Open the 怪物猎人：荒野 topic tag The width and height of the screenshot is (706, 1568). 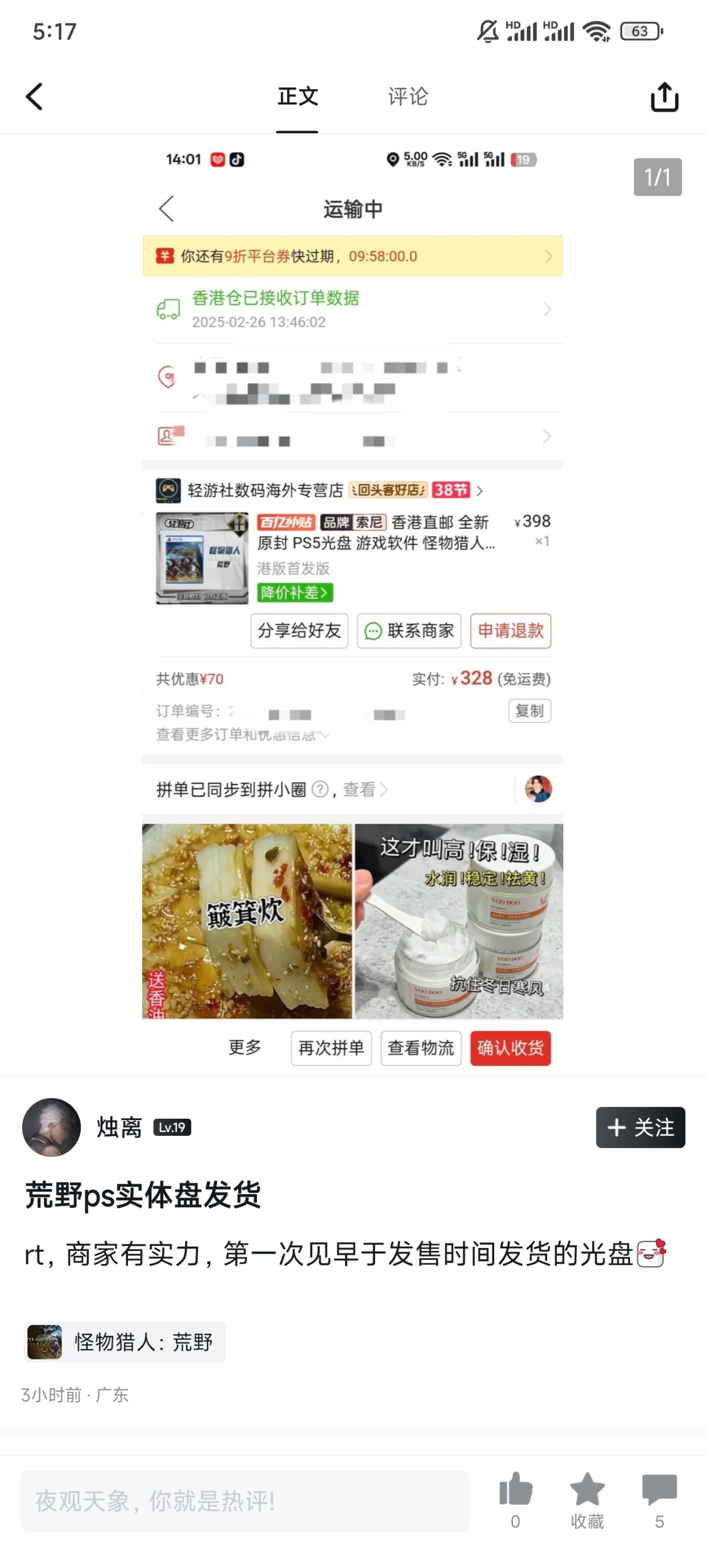[x=125, y=1341]
